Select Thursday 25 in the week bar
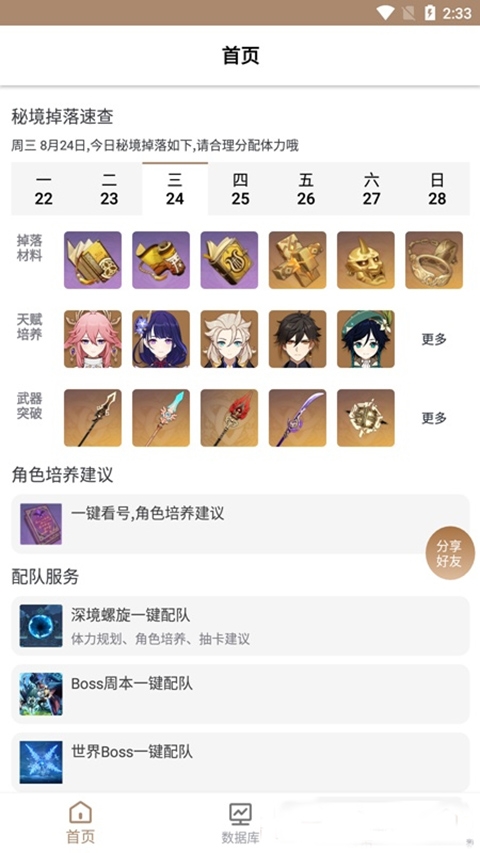 pyautogui.click(x=240, y=189)
